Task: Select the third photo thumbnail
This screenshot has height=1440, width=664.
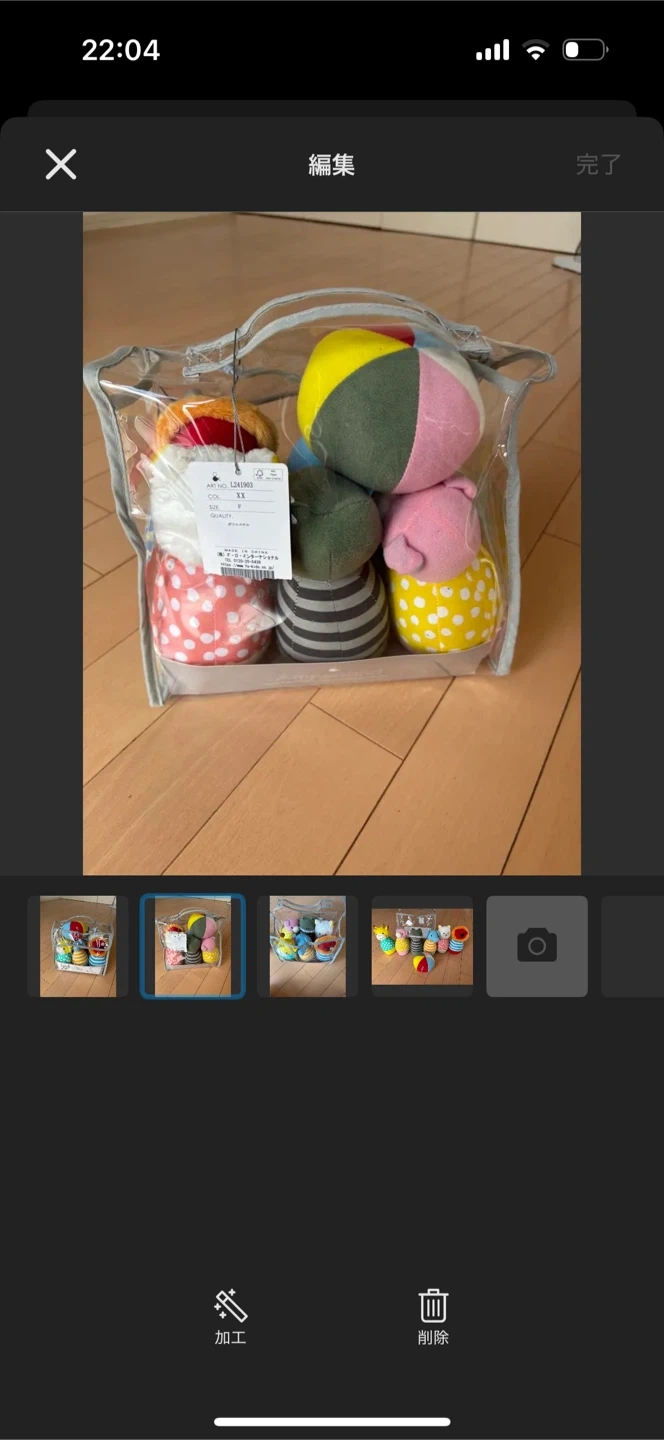Action: (x=308, y=946)
